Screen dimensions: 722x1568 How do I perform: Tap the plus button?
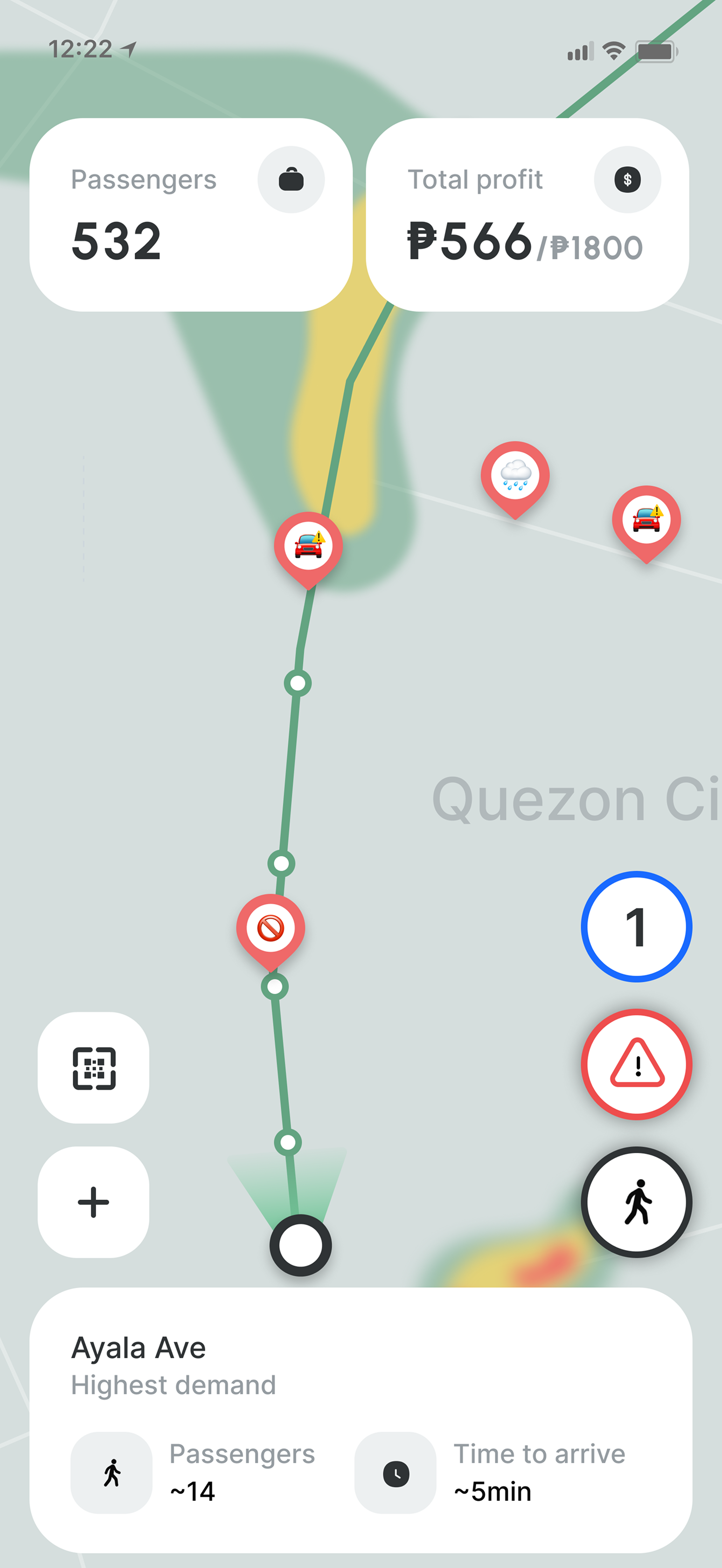[93, 1202]
